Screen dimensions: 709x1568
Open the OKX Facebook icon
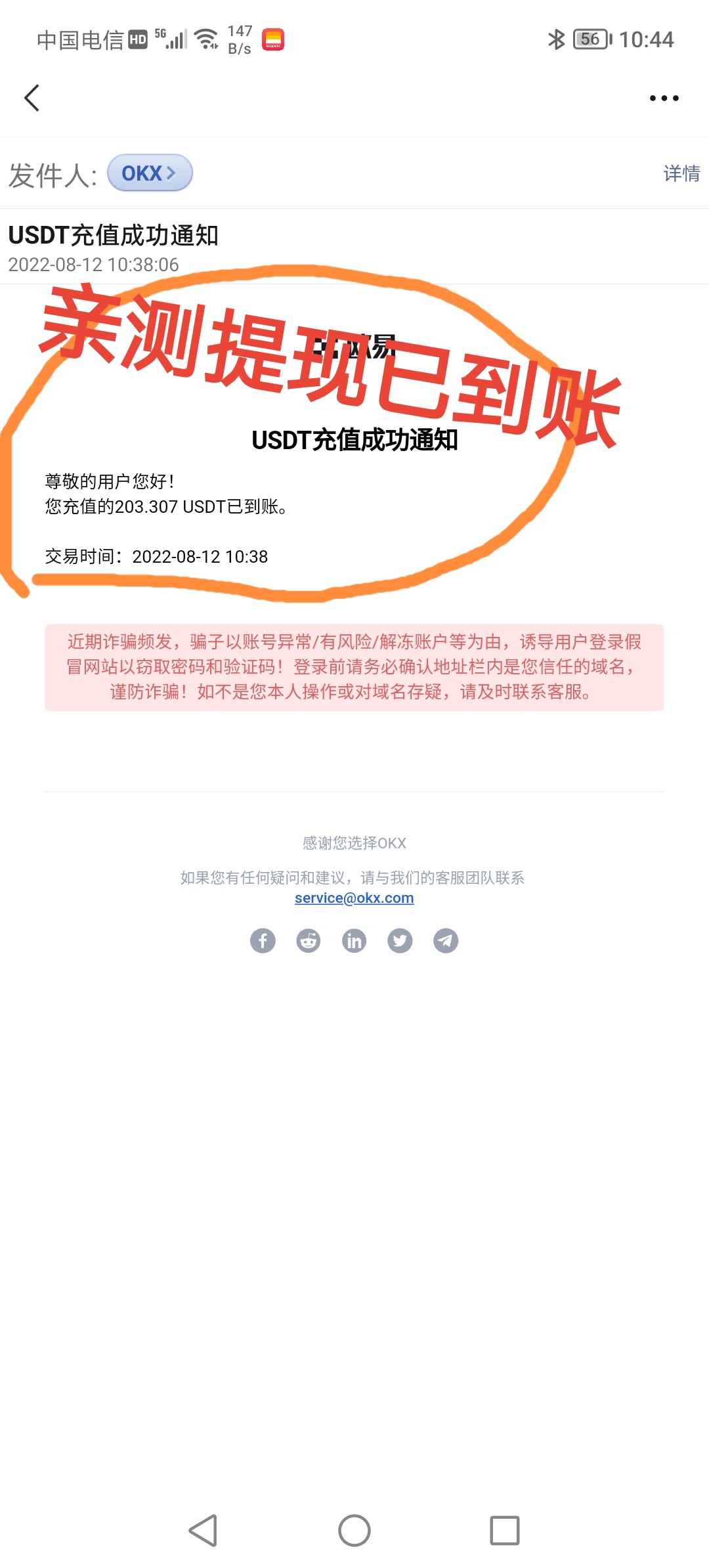tap(263, 941)
